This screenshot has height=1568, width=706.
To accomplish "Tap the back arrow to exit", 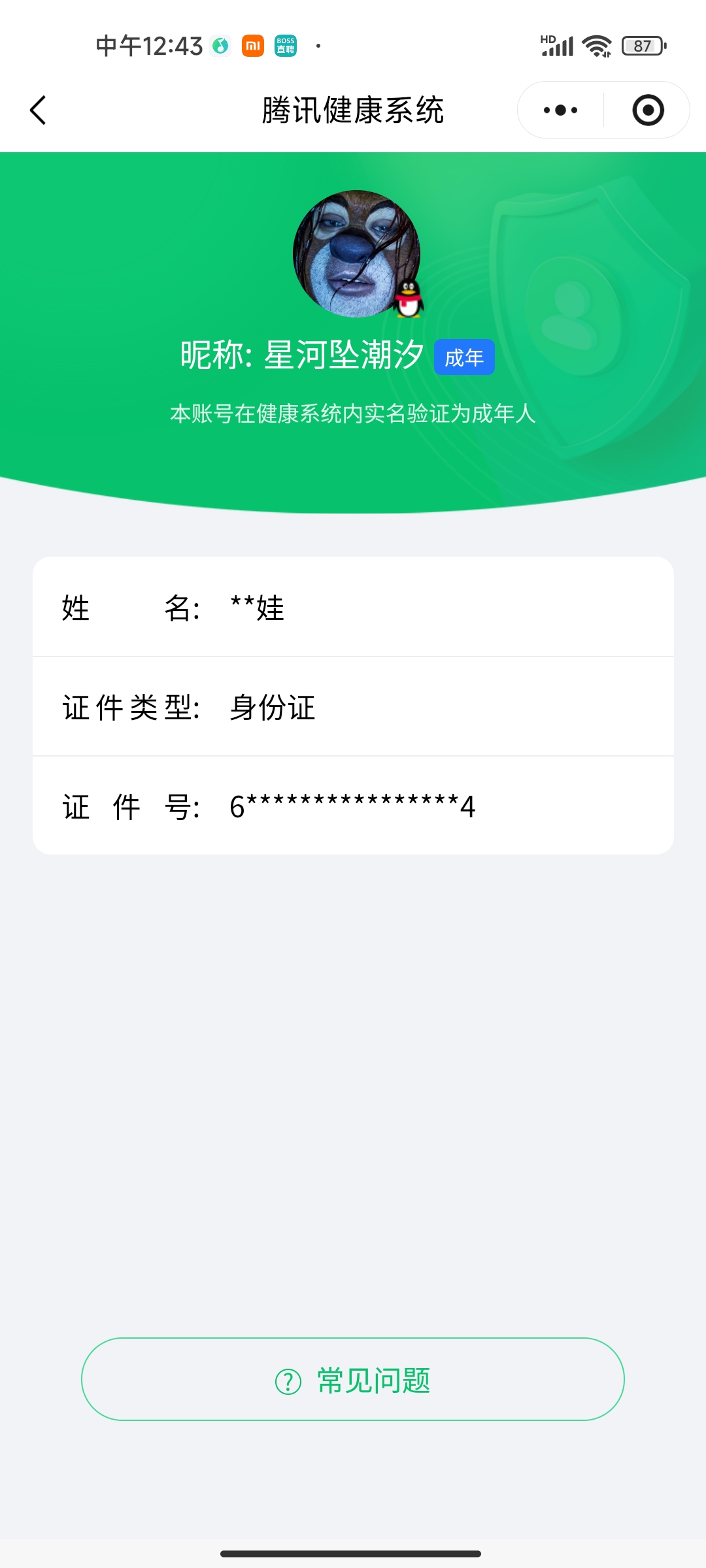I will point(37,109).
